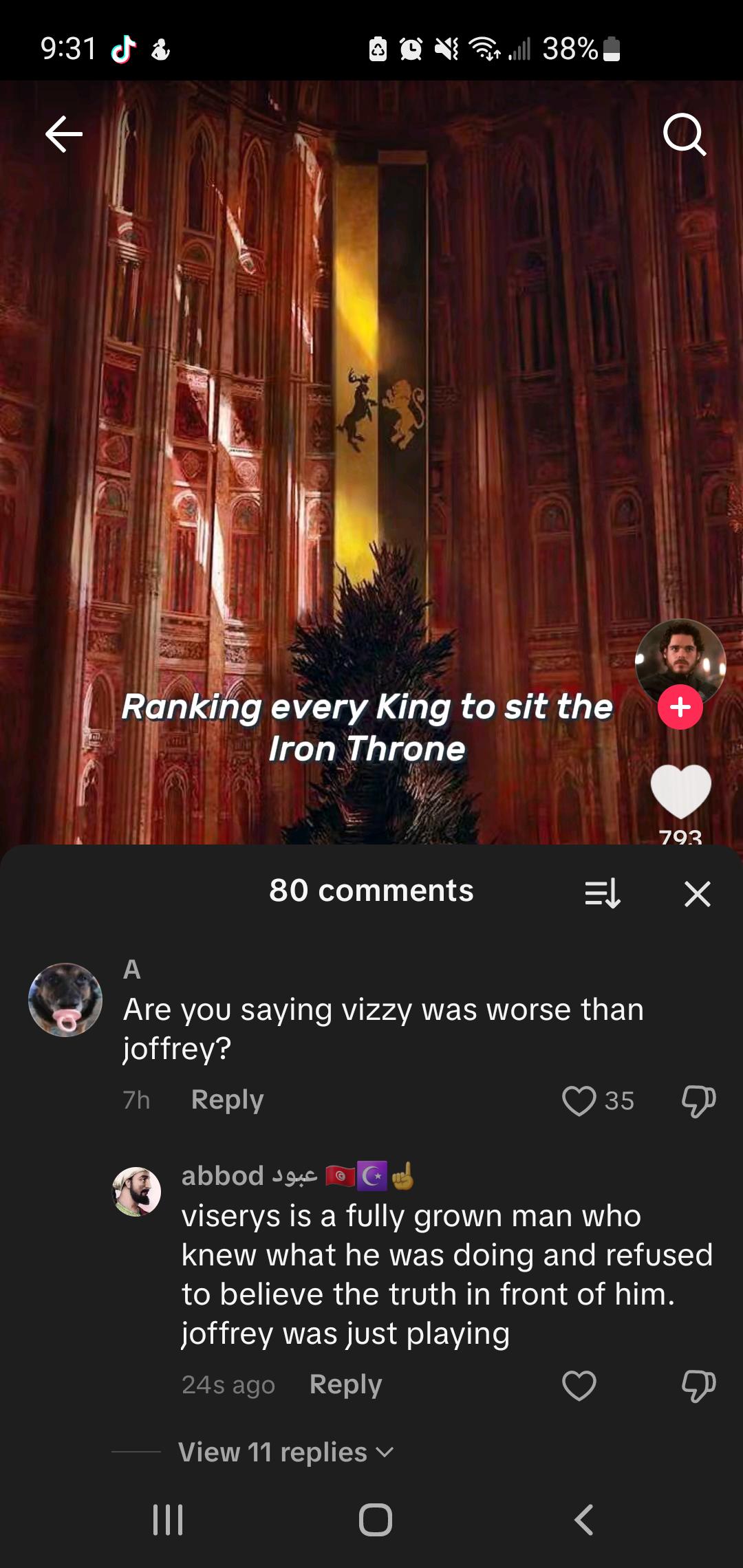Like the video with the heart icon

pos(680,791)
